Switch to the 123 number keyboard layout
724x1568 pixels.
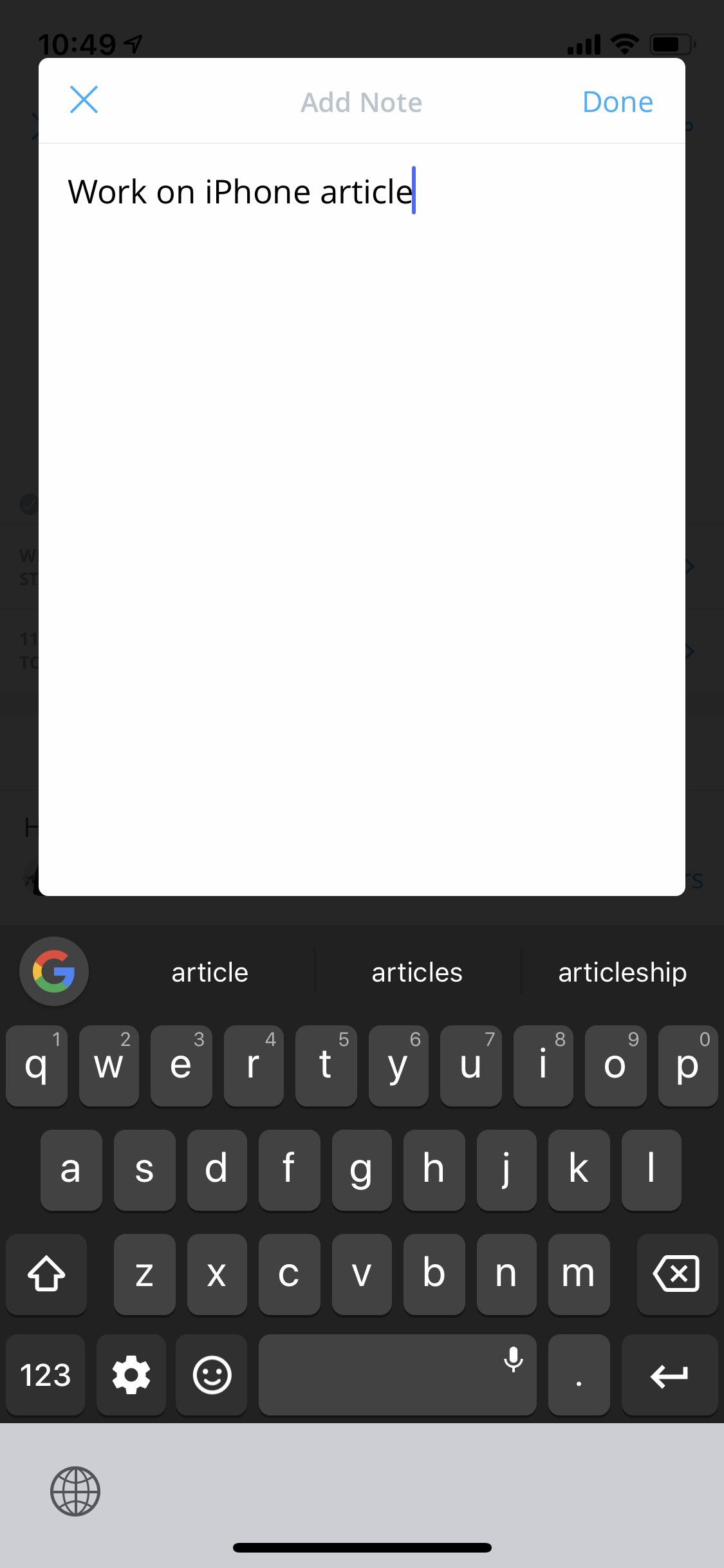(x=44, y=1375)
